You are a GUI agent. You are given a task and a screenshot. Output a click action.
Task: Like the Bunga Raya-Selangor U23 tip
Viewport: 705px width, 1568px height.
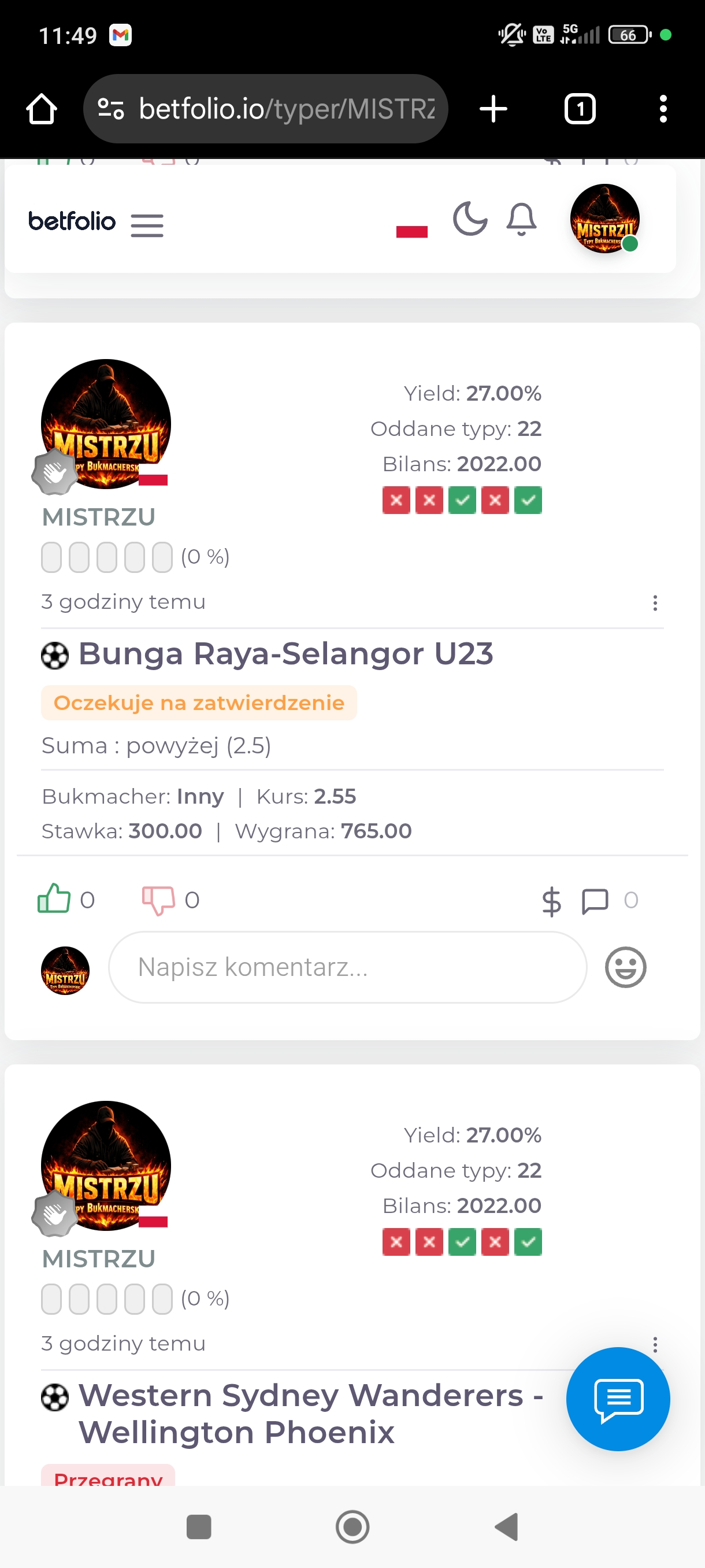tap(54, 899)
